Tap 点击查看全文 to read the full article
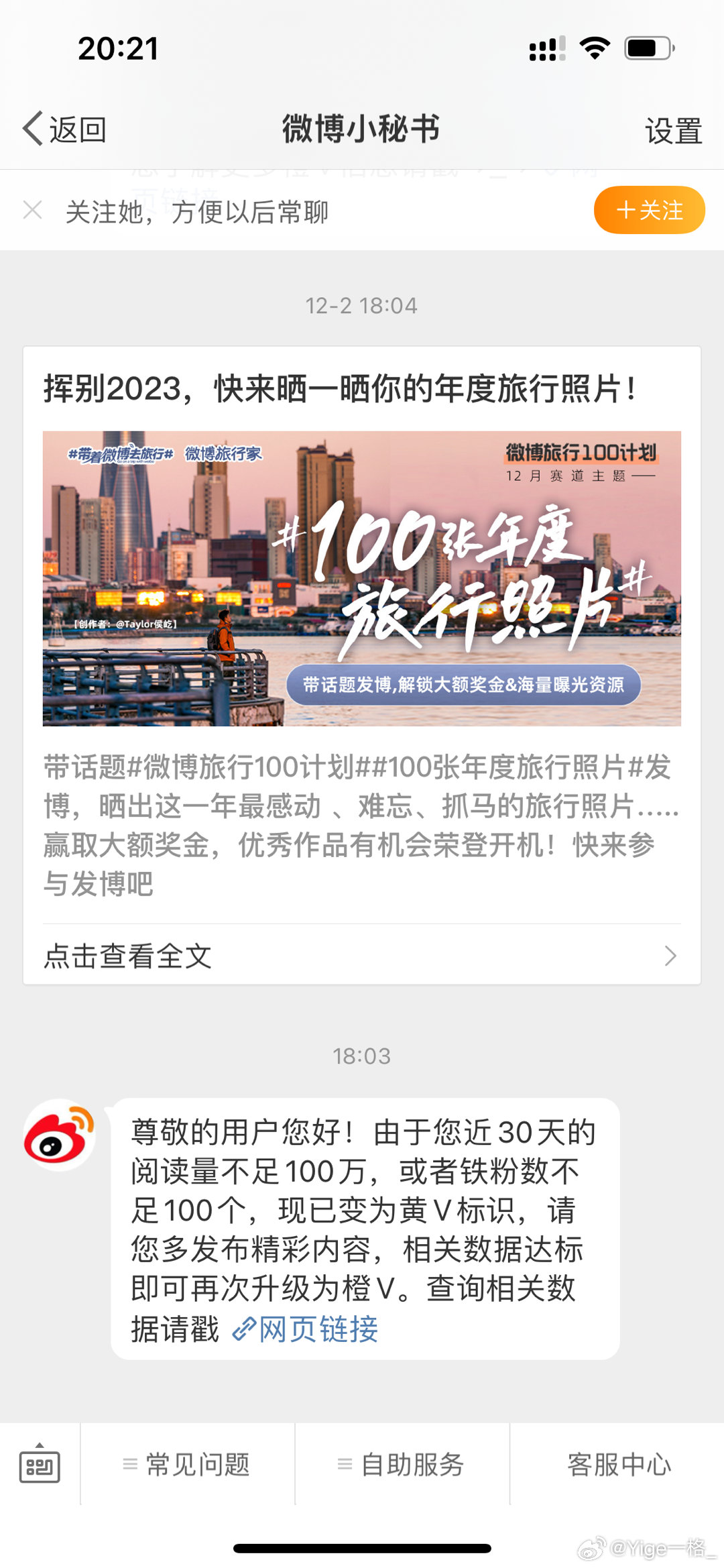 [362, 955]
